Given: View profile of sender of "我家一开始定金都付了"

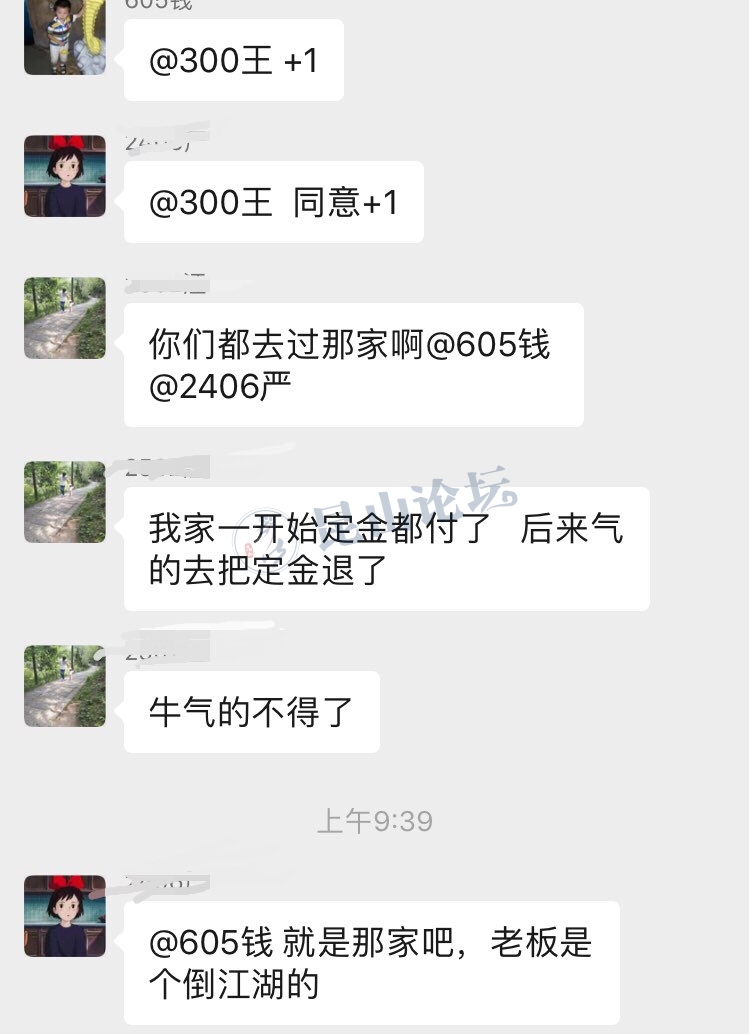Looking at the screenshot, I should point(65,502).
